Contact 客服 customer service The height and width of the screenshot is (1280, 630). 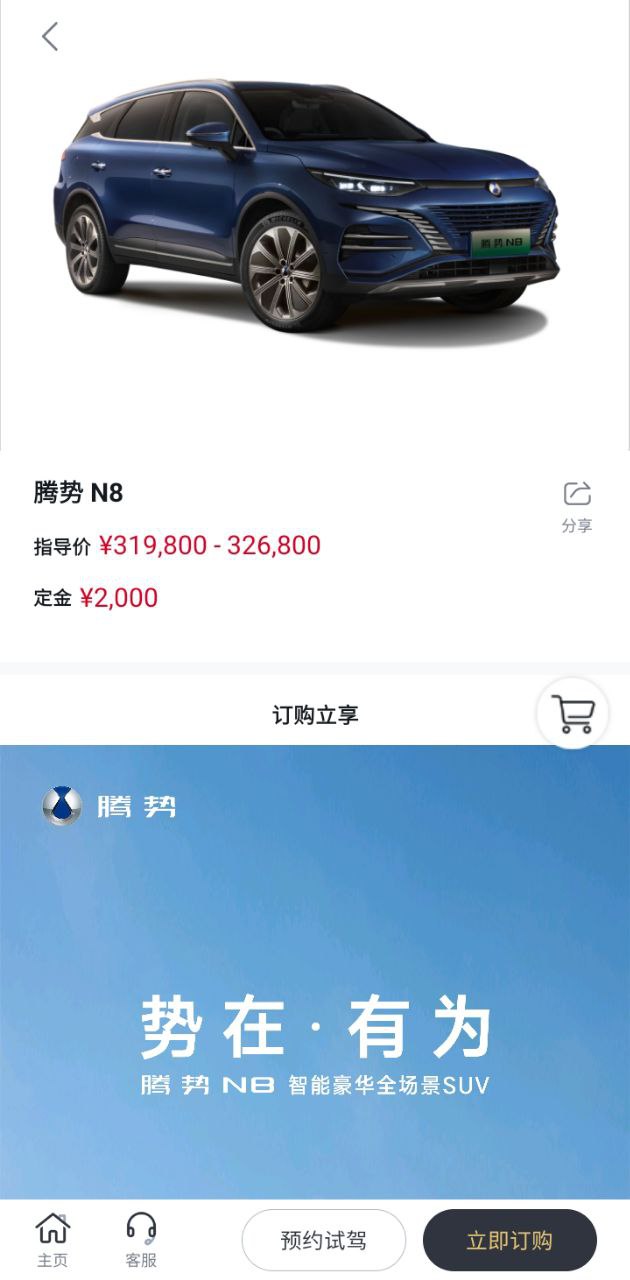(x=141, y=1240)
